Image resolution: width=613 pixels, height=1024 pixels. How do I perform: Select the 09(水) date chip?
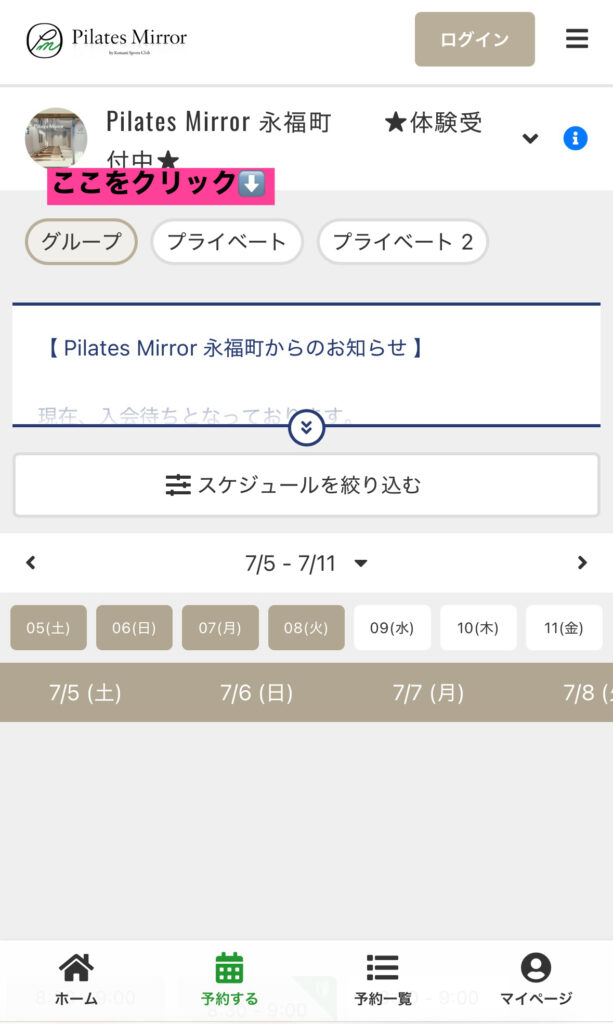click(392, 628)
